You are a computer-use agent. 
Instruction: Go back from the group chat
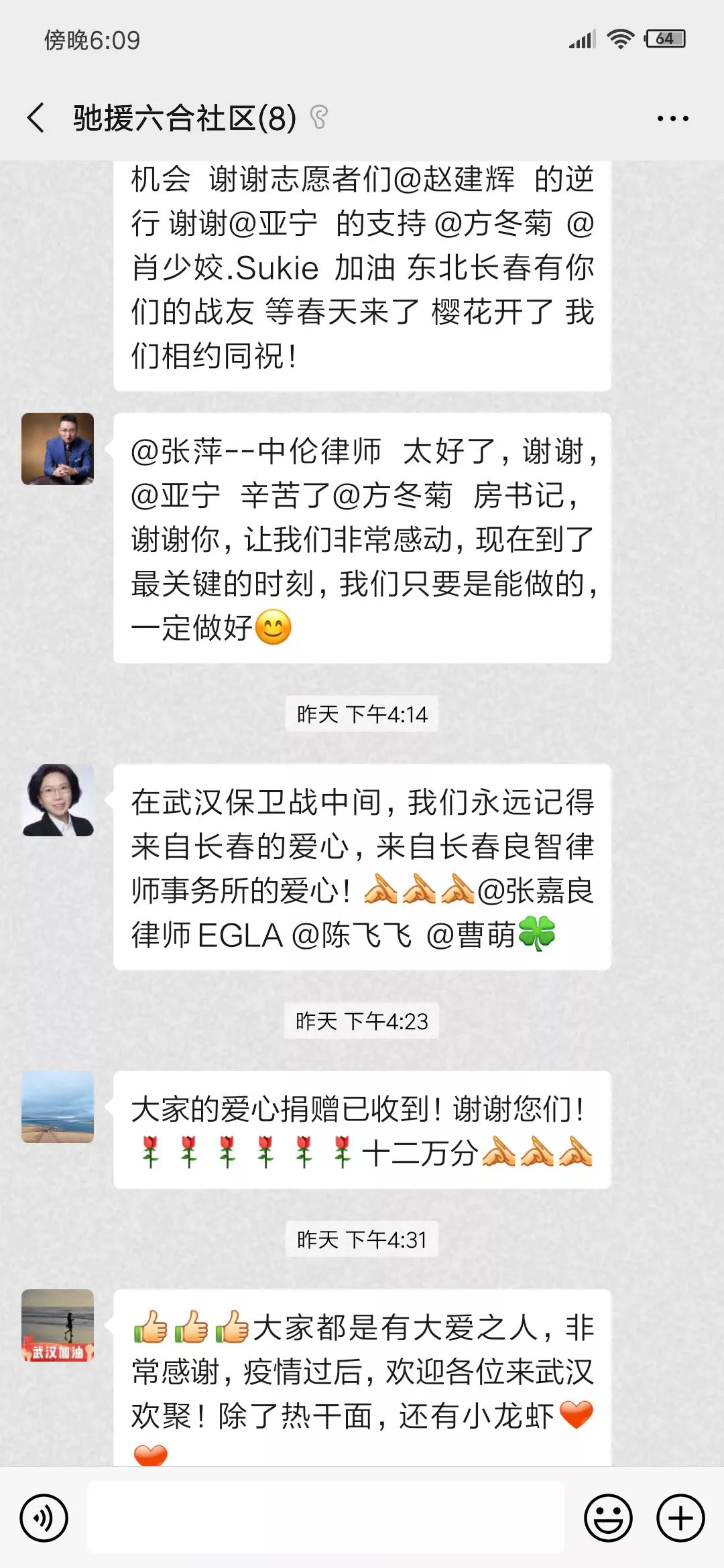36,118
